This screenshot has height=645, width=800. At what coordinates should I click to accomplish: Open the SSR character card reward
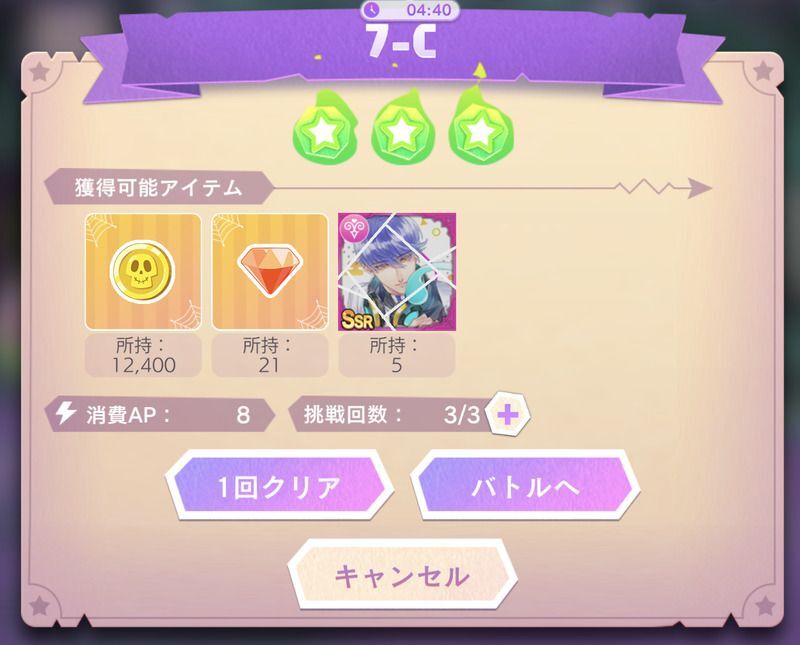tap(396, 271)
